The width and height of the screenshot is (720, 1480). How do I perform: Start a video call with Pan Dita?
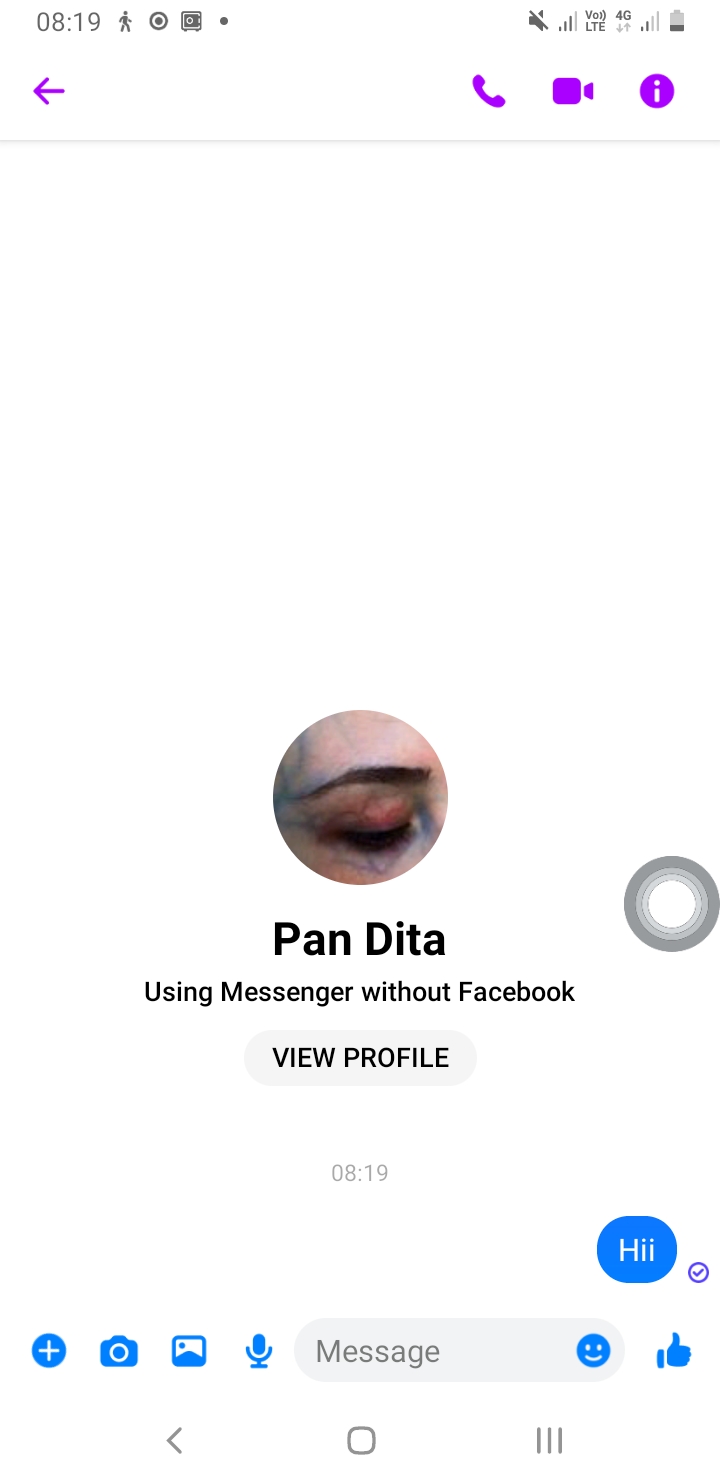(573, 92)
